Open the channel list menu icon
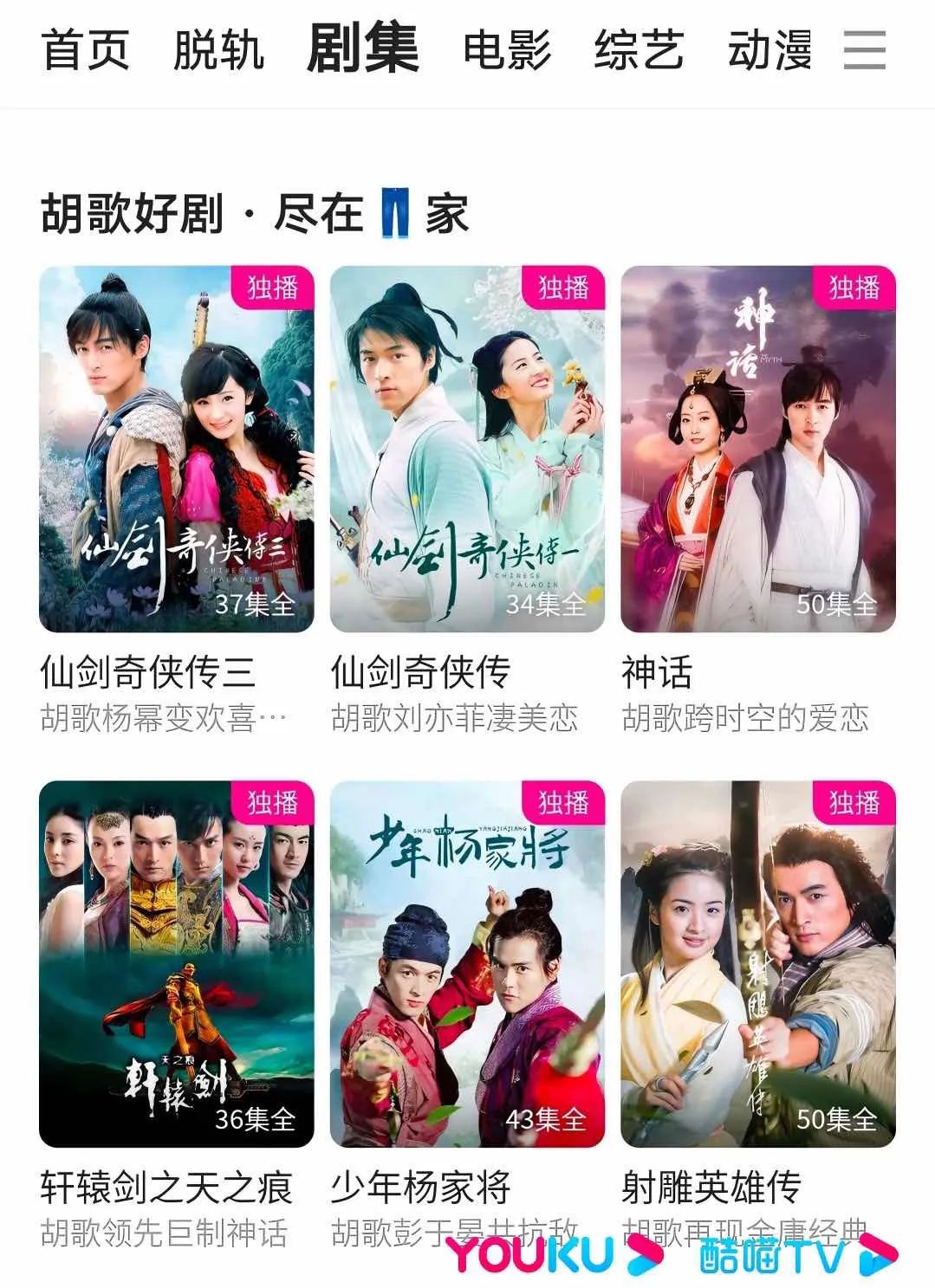Image resolution: width=935 pixels, height=1288 pixels. [x=864, y=49]
